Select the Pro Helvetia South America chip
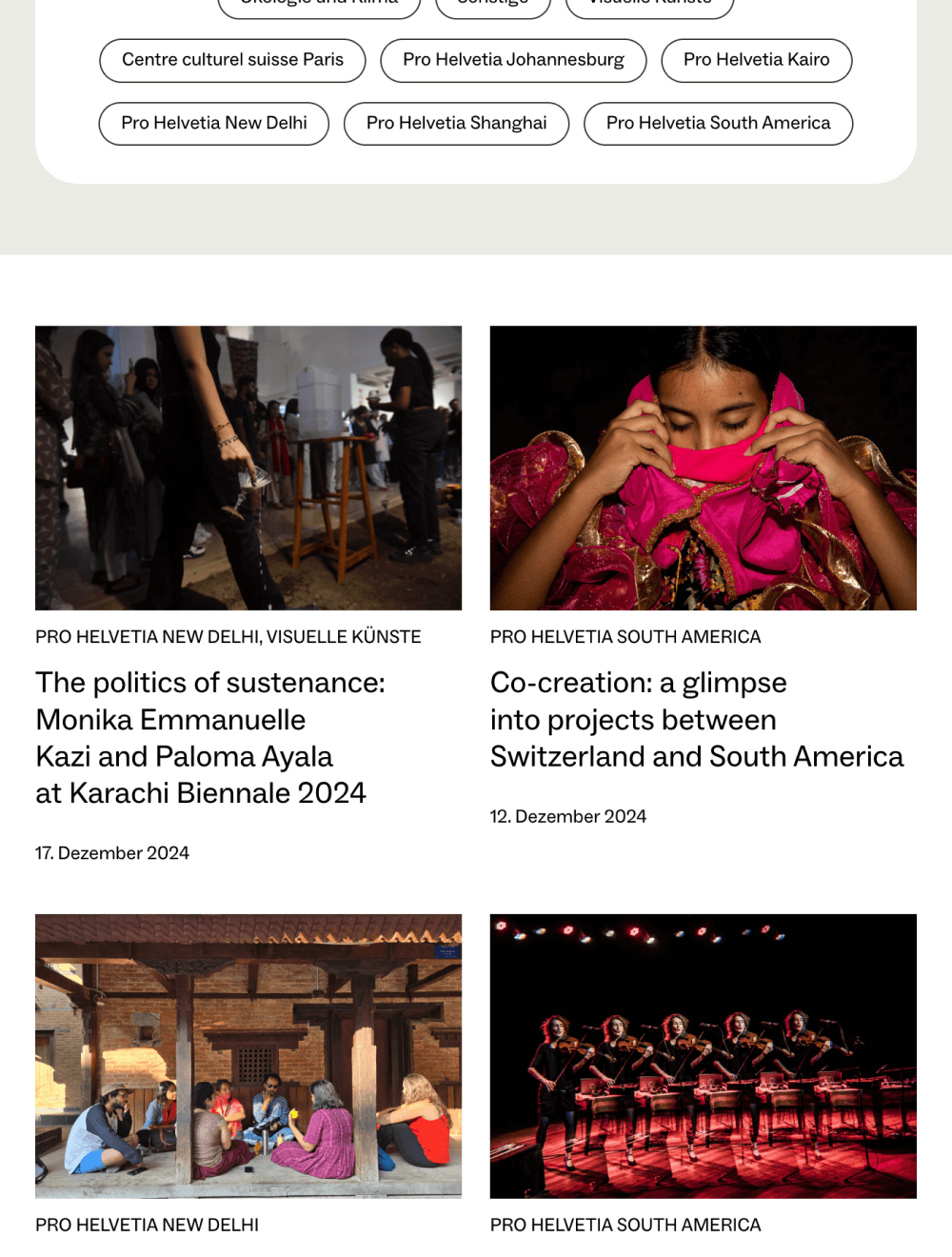Viewport: 952px width, 1257px height. pyautogui.click(x=718, y=124)
